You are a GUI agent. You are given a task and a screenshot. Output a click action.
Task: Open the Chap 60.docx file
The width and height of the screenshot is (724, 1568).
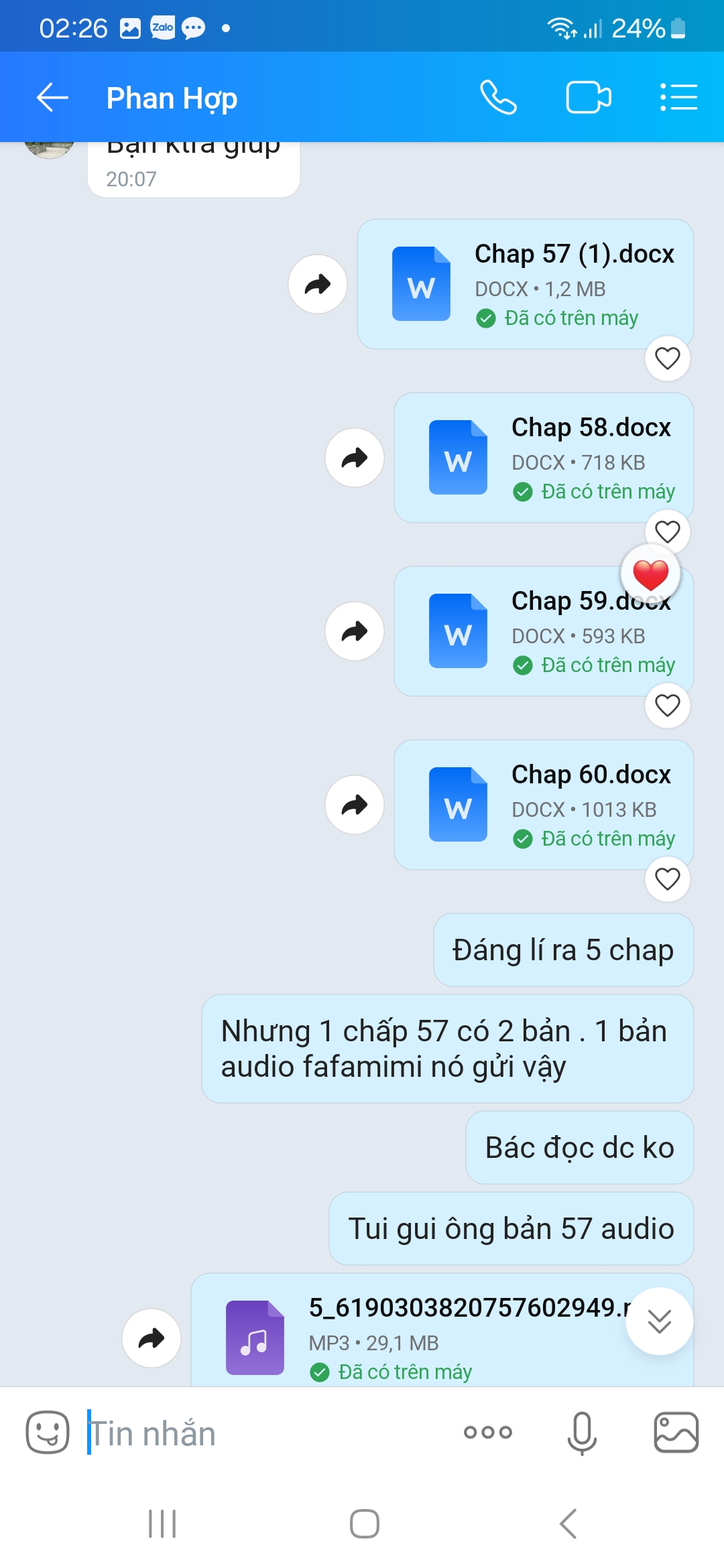tap(543, 805)
